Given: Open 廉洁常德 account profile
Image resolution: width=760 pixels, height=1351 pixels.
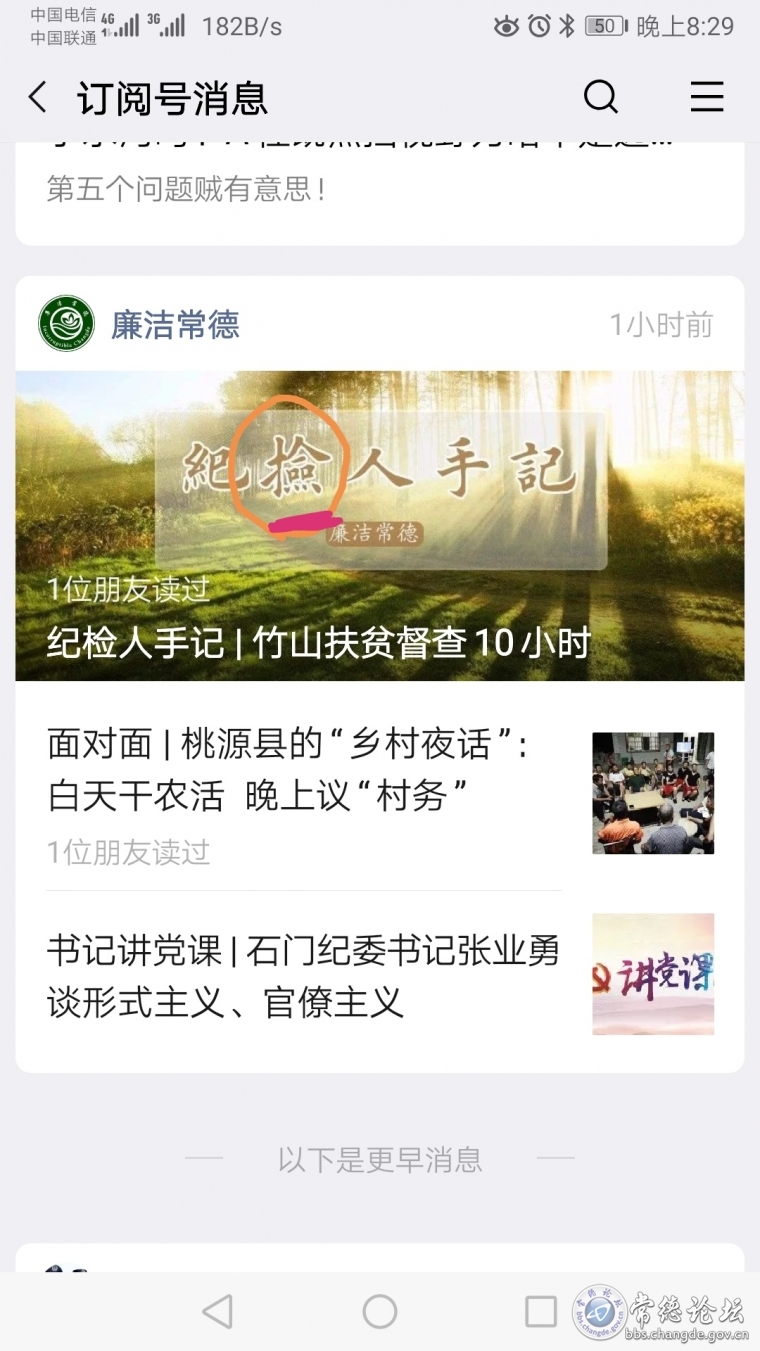Looking at the screenshot, I should point(174,325).
